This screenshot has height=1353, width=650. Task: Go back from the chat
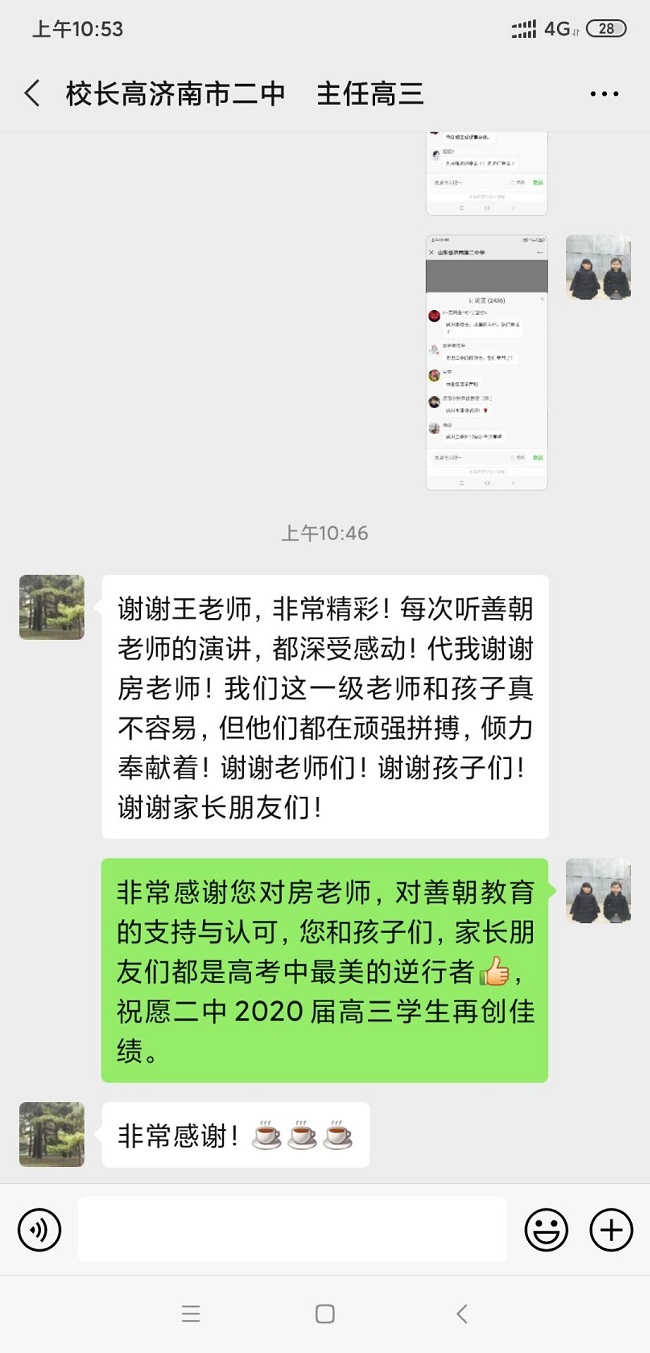32,94
